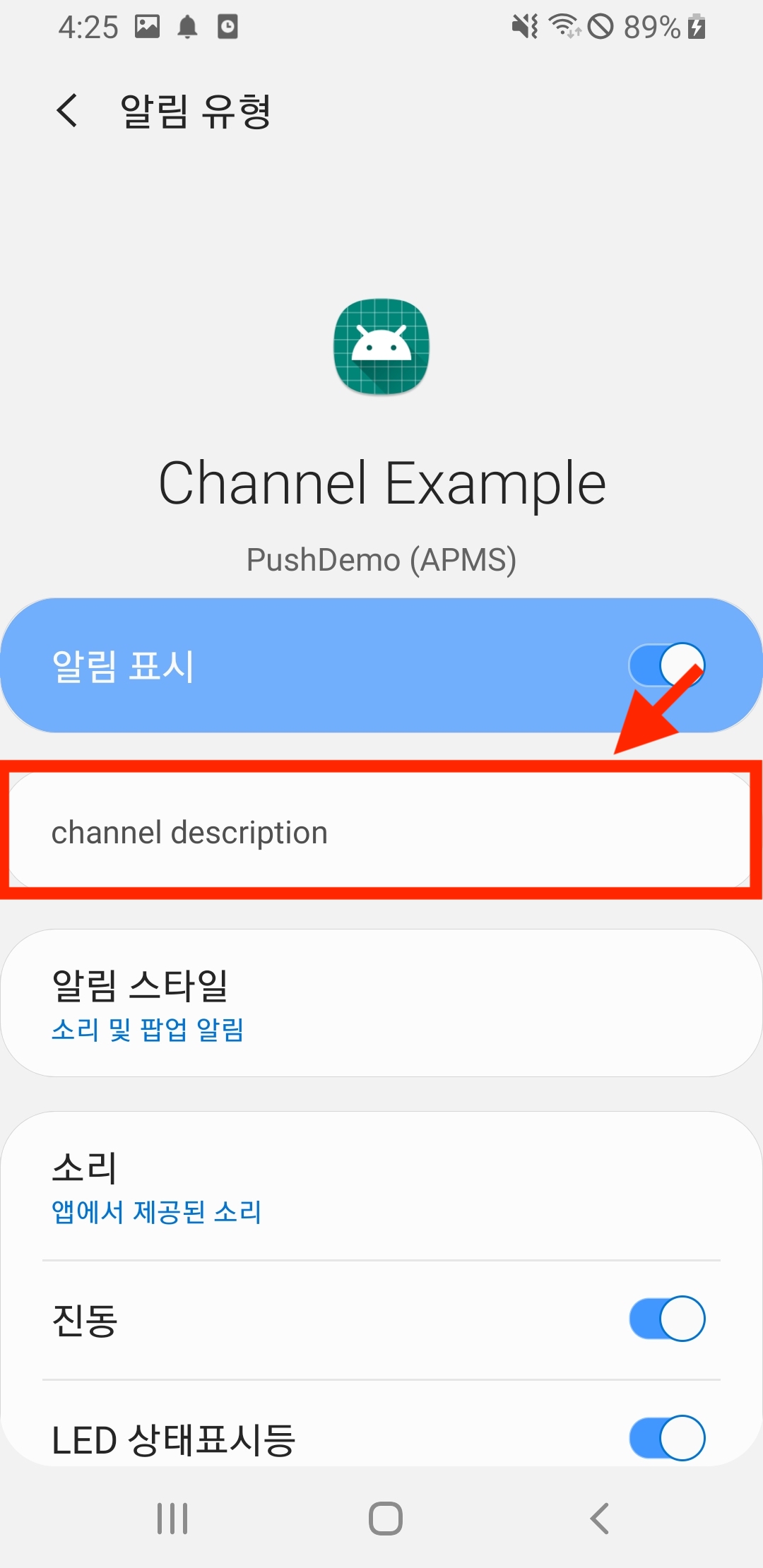The height and width of the screenshot is (1568, 763).
Task: Go back from 알림 유형 screen
Action: (68, 111)
